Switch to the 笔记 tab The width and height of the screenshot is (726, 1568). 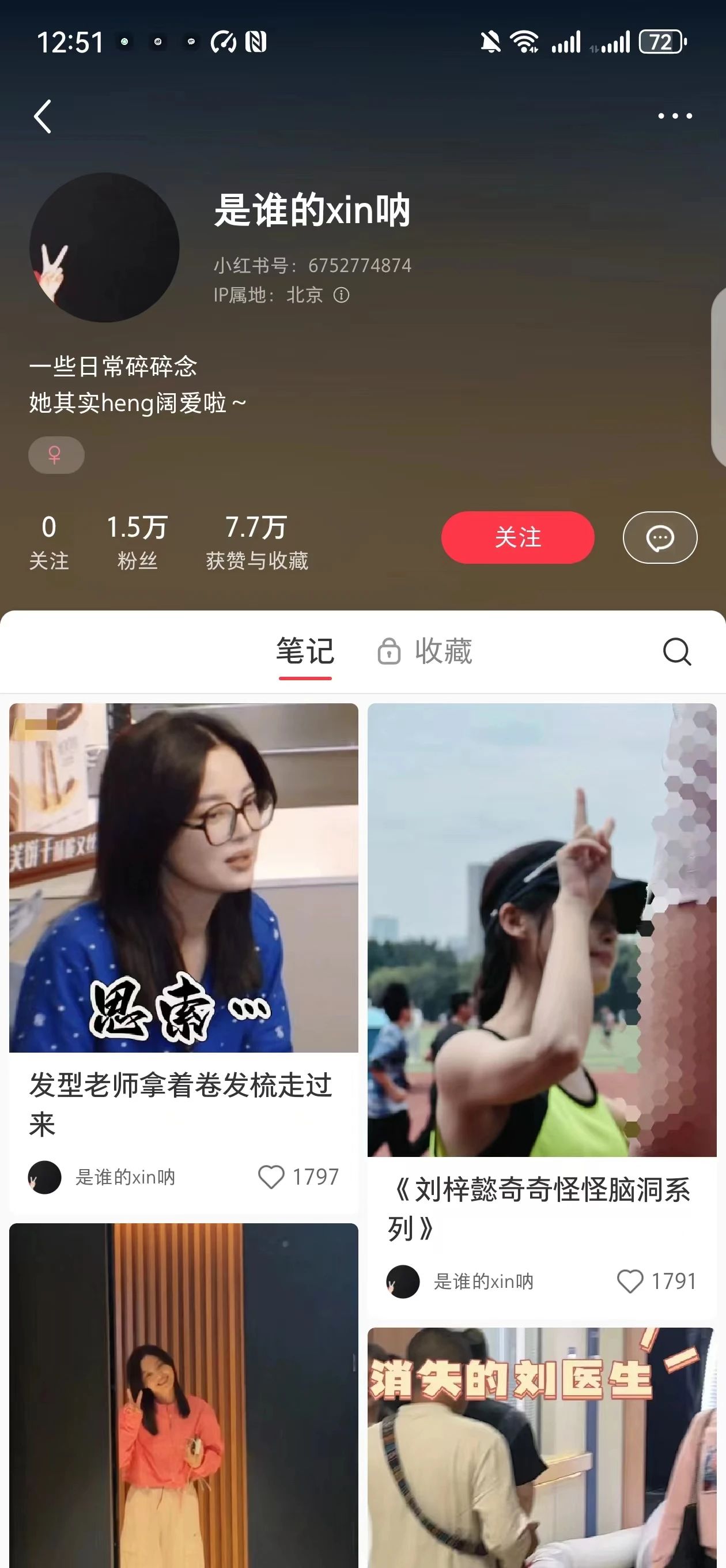point(305,651)
